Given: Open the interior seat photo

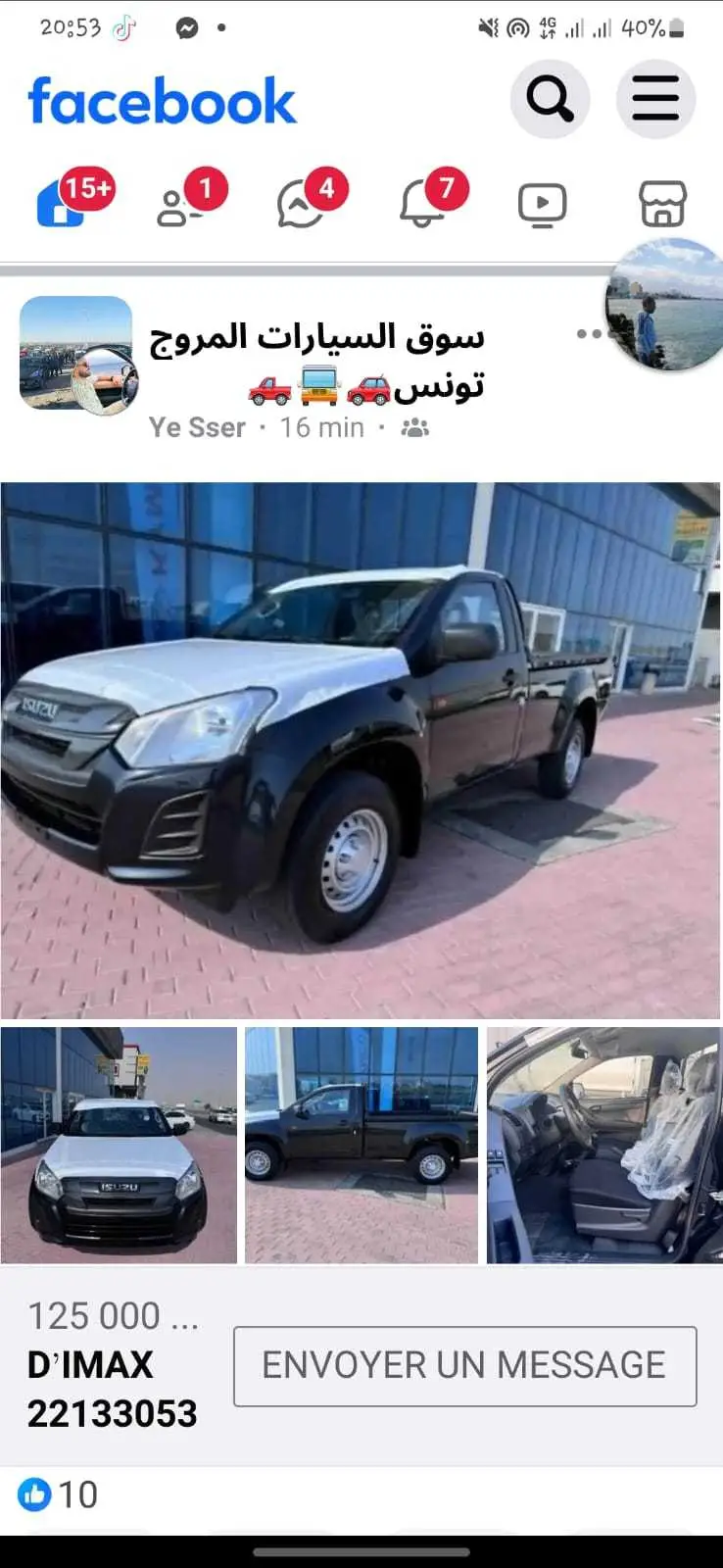Looking at the screenshot, I should tap(603, 1145).
